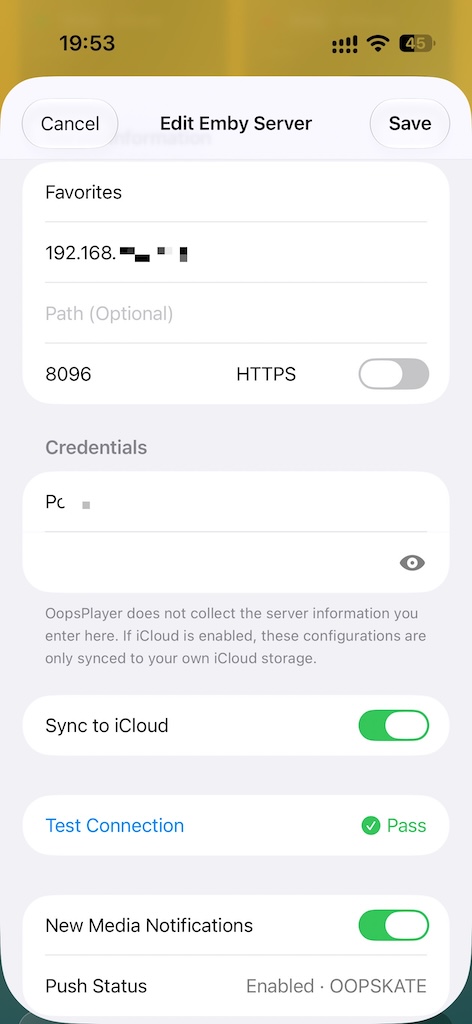Turn off Sync to iCloud
Viewport: 472px width, 1024px height.
[x=394, y=726]
